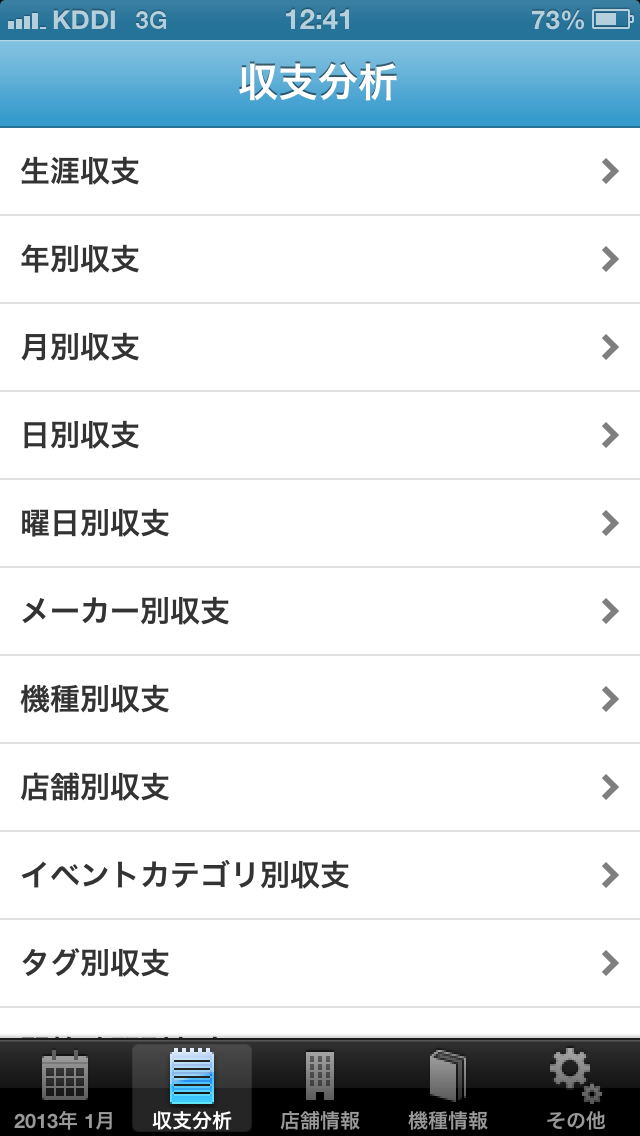
Task: Switch to the 2013年 1月 calendar tab
Action: (x=64, y=1090)
